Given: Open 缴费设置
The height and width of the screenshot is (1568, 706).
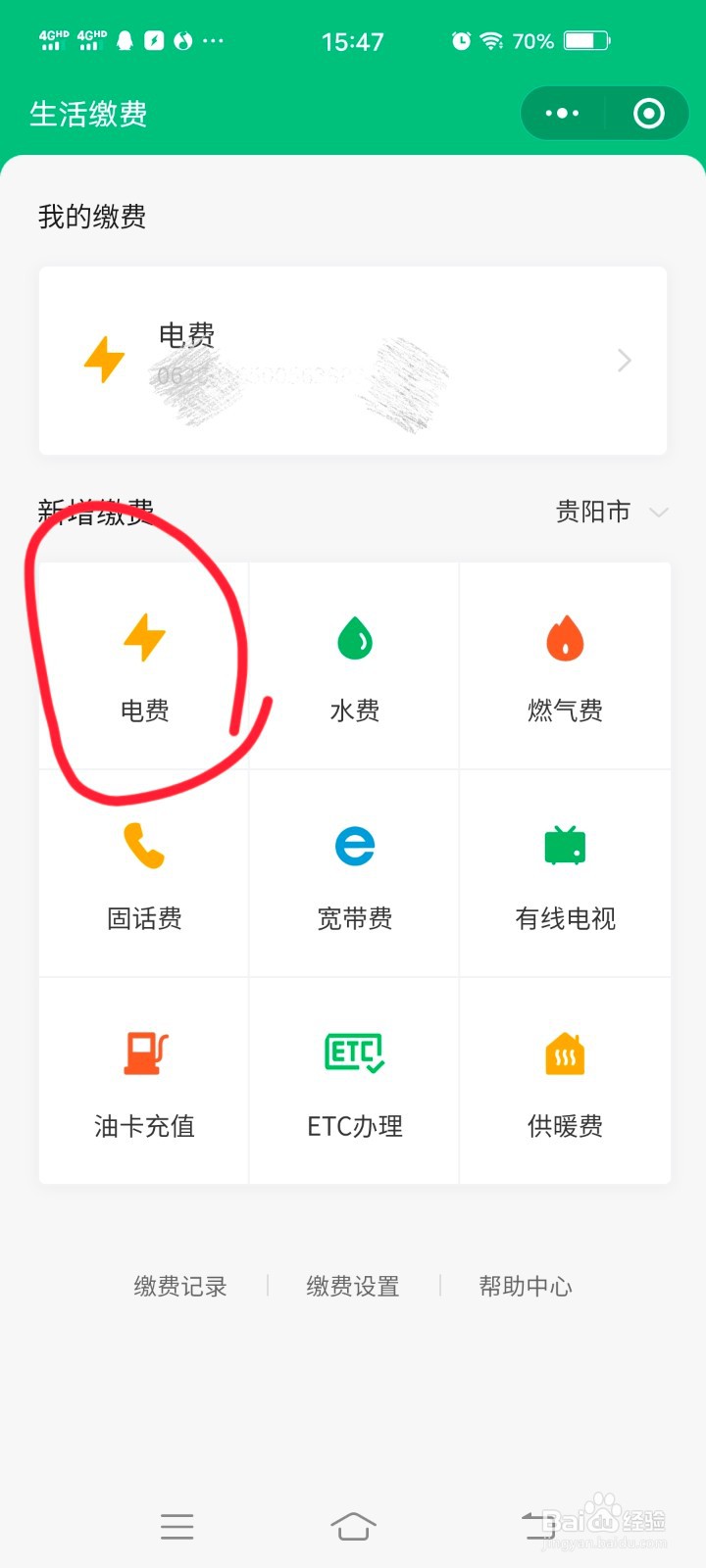Looking at the screenshot, I should tap(353, 1286).
